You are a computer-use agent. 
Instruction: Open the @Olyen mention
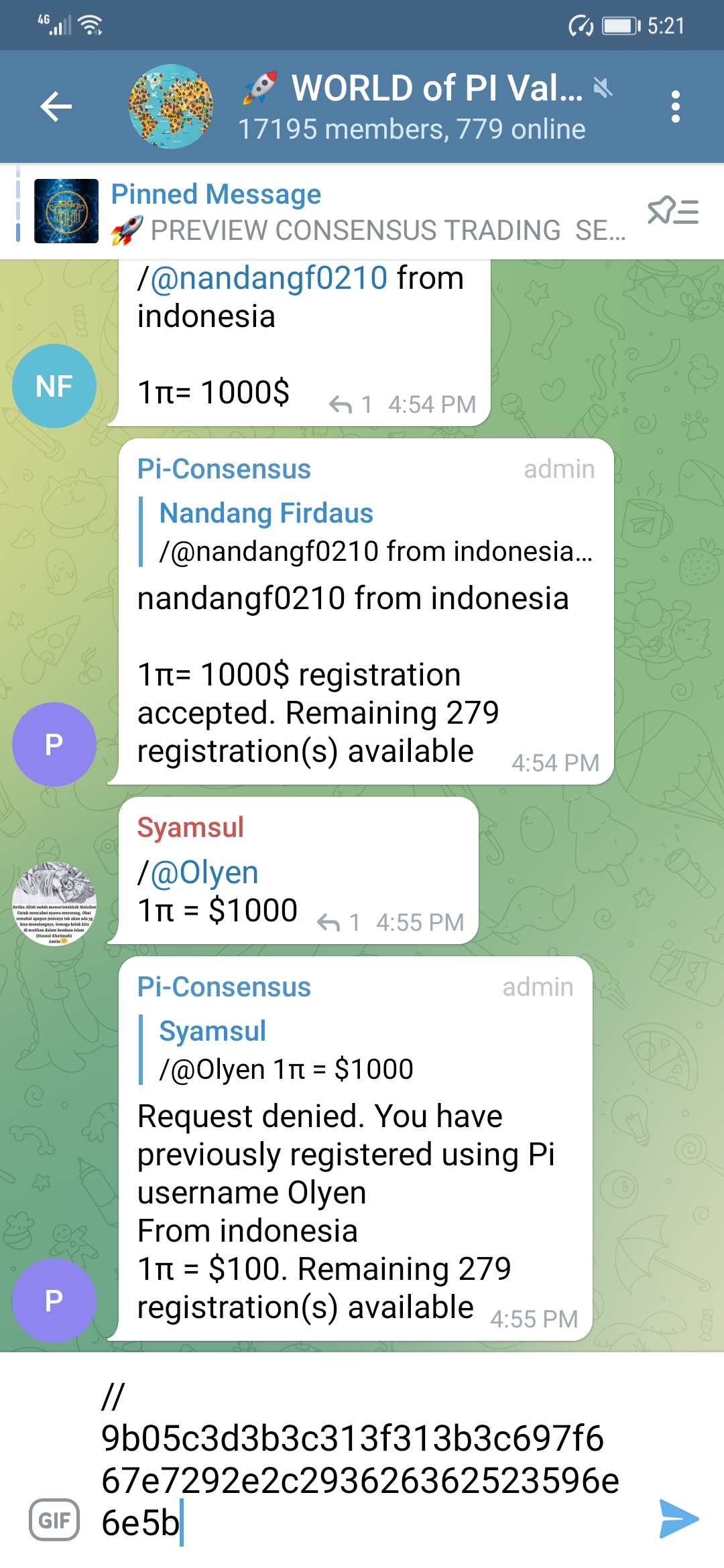[204, 872]
